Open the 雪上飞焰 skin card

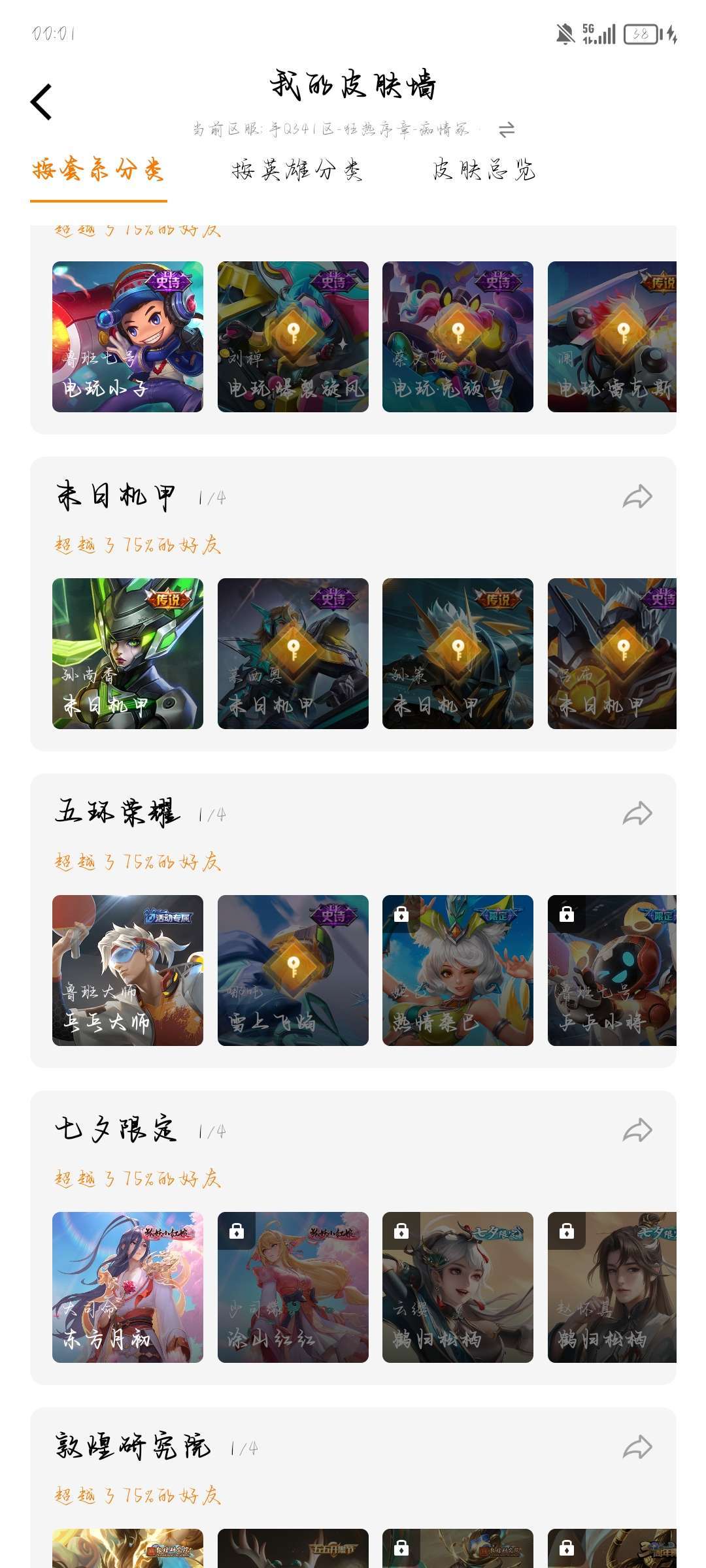click(x=293, y=970)
